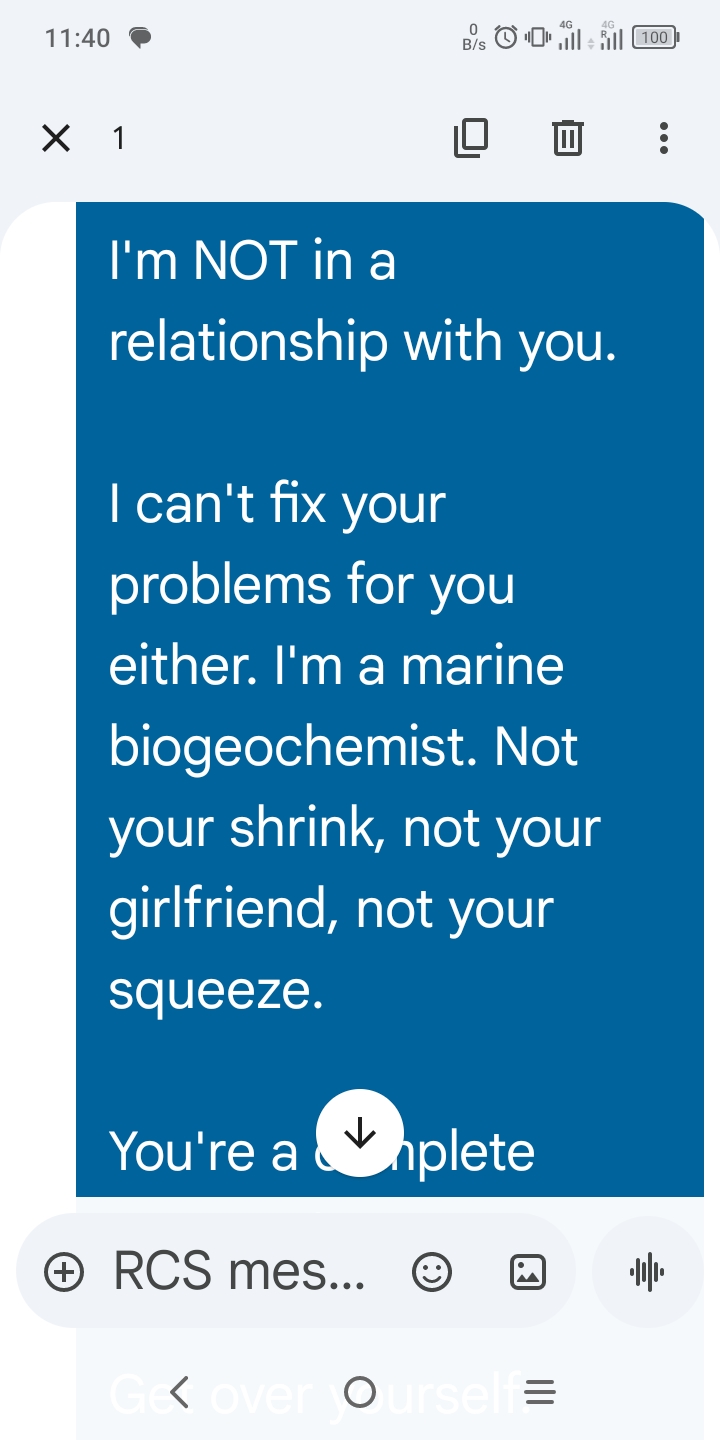720x1440 pixels.
Task: Jump to the latest message
Action: point(360,1133)
